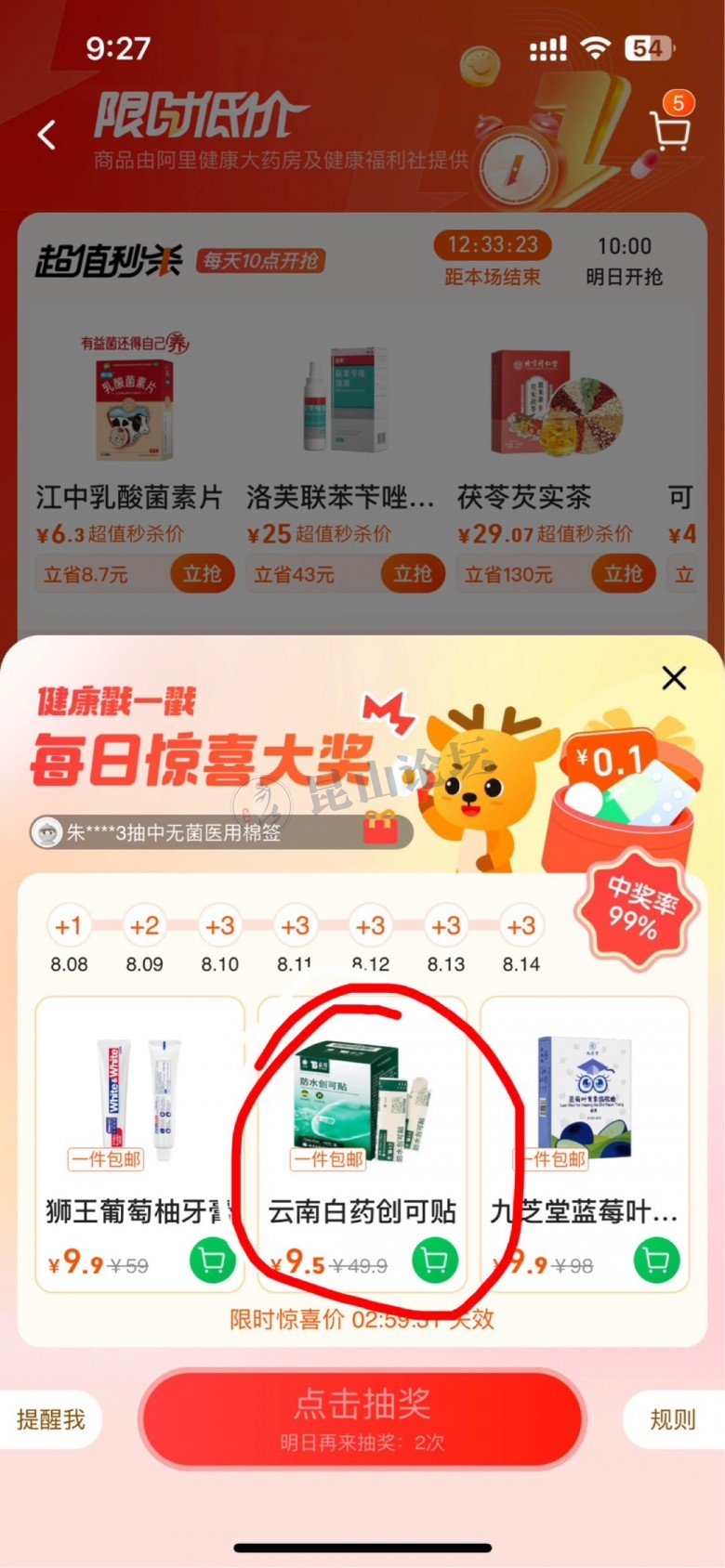725x1568 pixels.
Task: Open the 茯苓芡实茶 product image
Action: point(555,404)
